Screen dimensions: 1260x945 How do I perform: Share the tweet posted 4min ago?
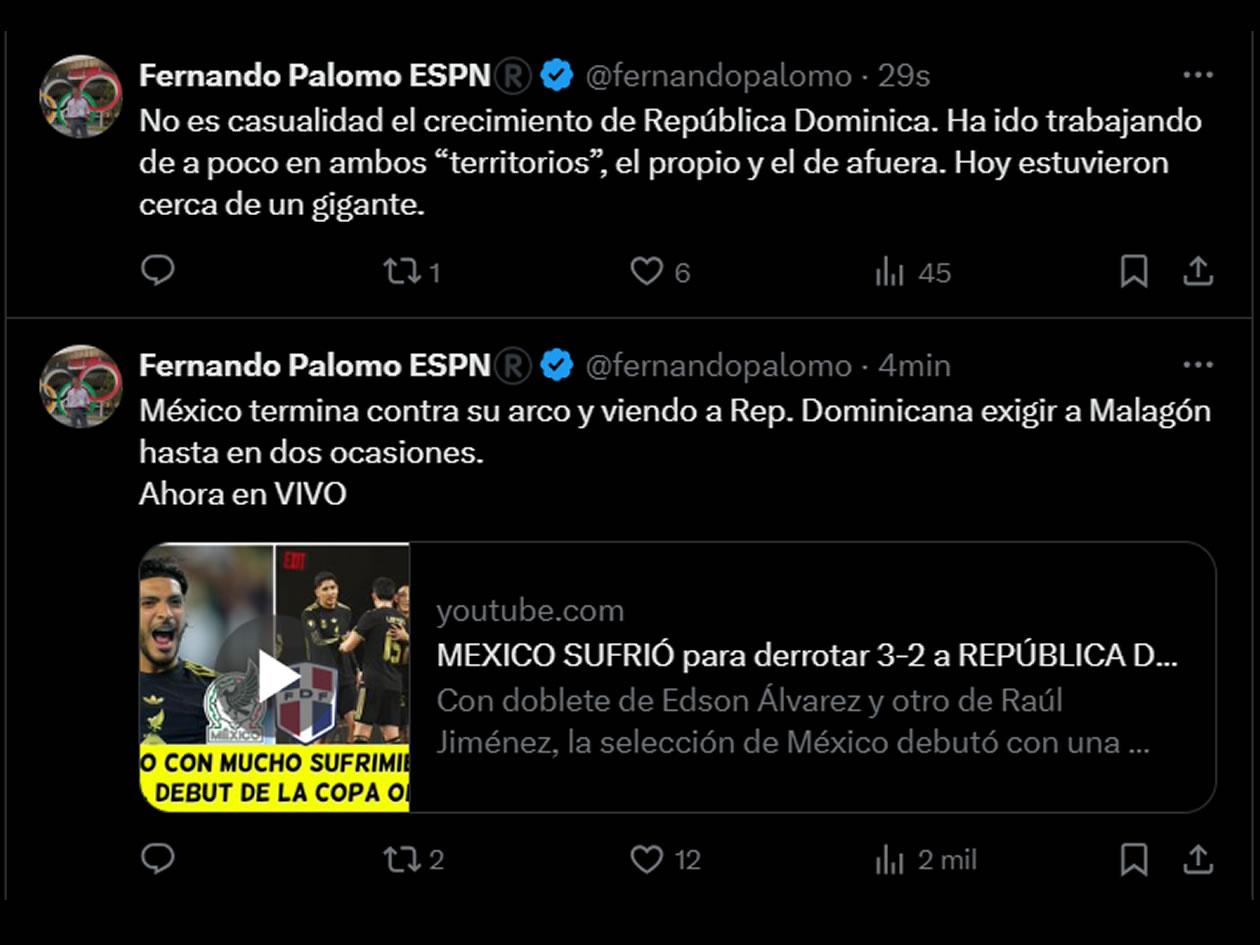coord(1198,859)
